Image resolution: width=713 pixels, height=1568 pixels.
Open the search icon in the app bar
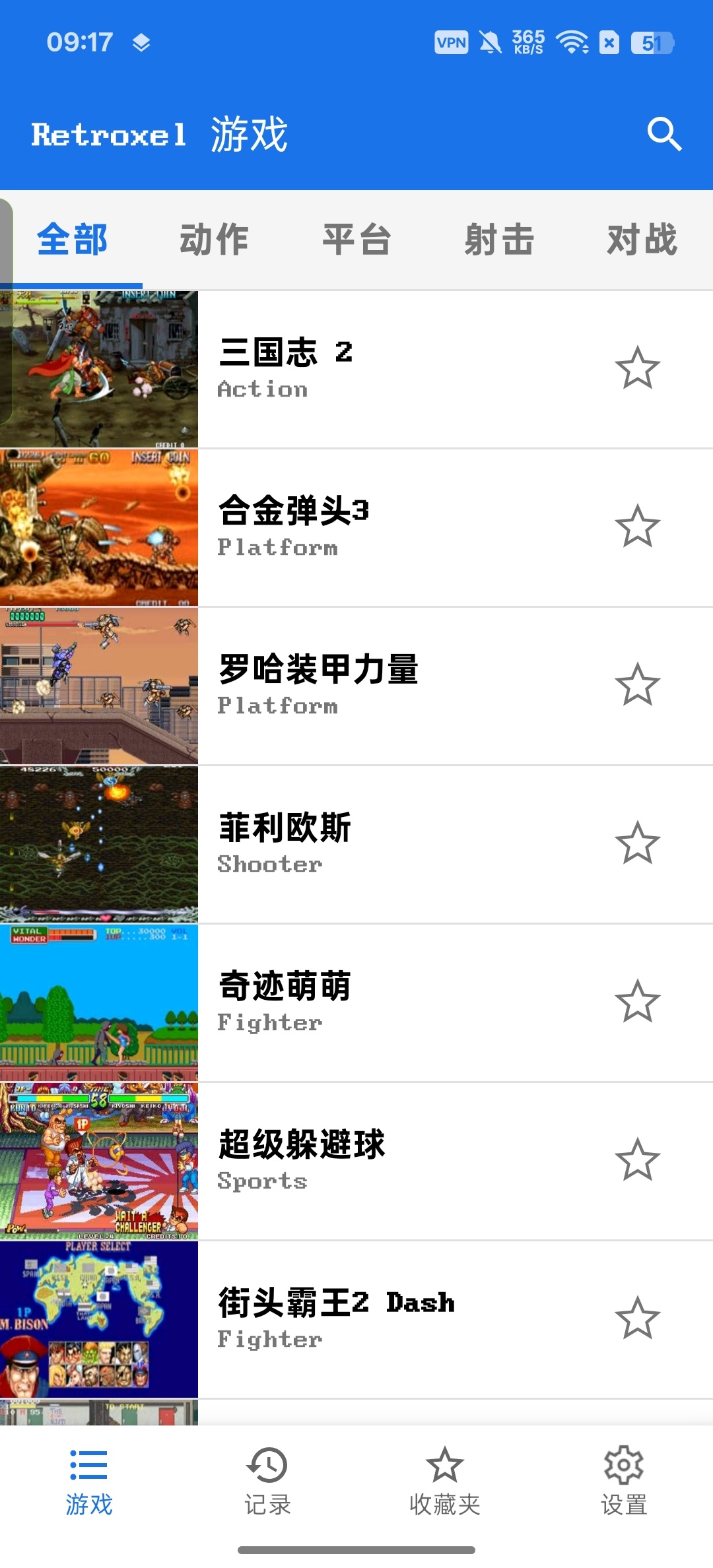click(664, 135)
